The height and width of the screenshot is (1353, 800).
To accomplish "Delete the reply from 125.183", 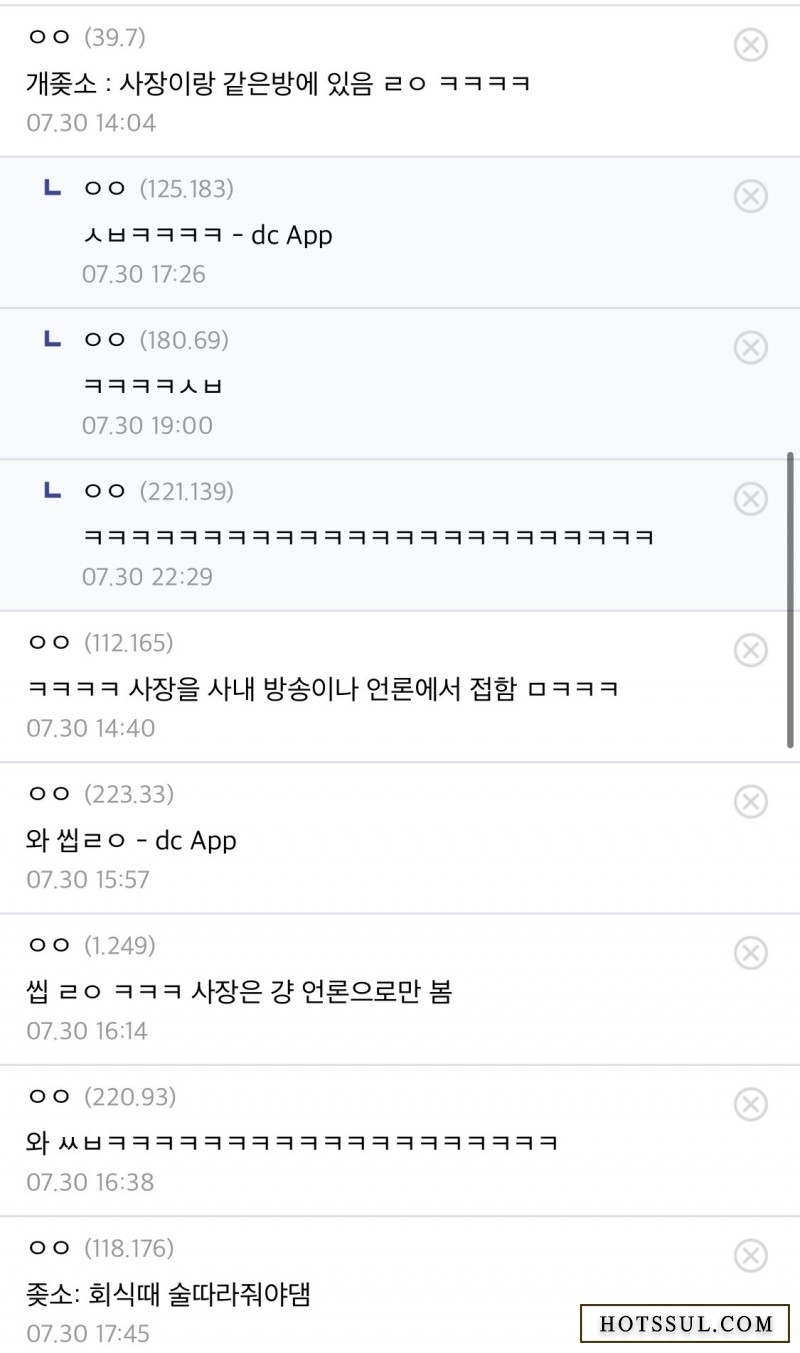I will click(751, 196).
